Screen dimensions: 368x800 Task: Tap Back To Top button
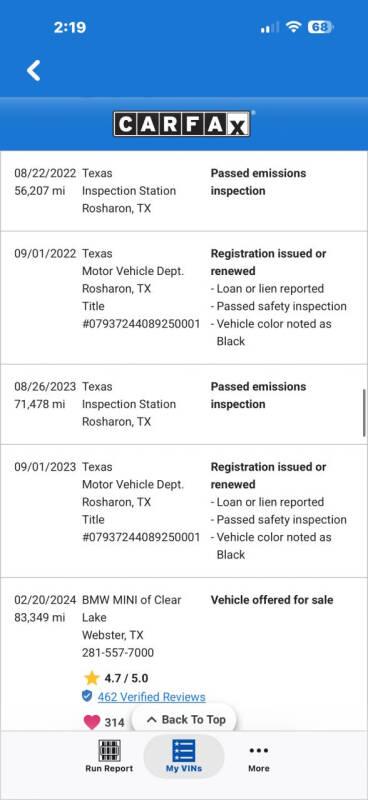tap(186, 719)
